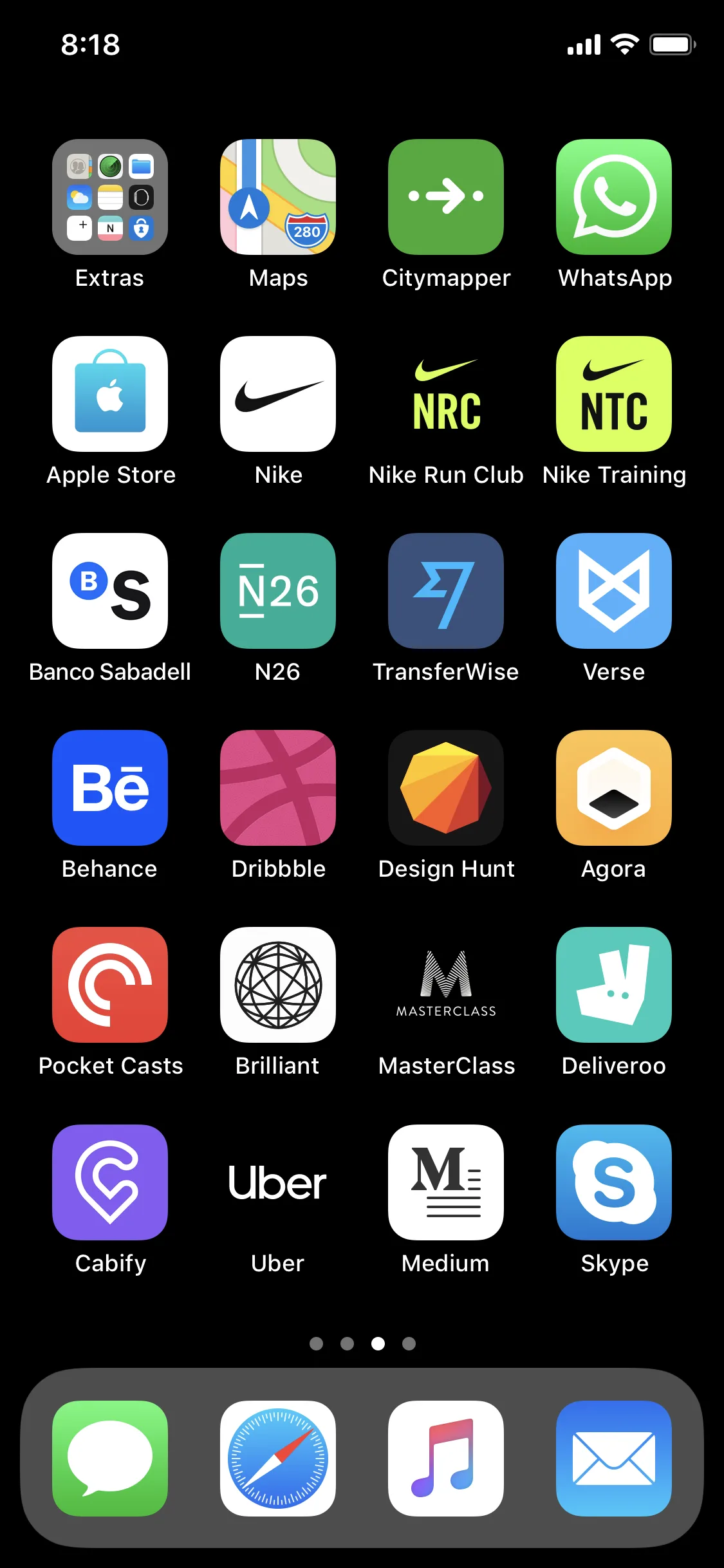Open Dribbble
This screenshot has height=1568, width=724.
click(x=278, y=788)
